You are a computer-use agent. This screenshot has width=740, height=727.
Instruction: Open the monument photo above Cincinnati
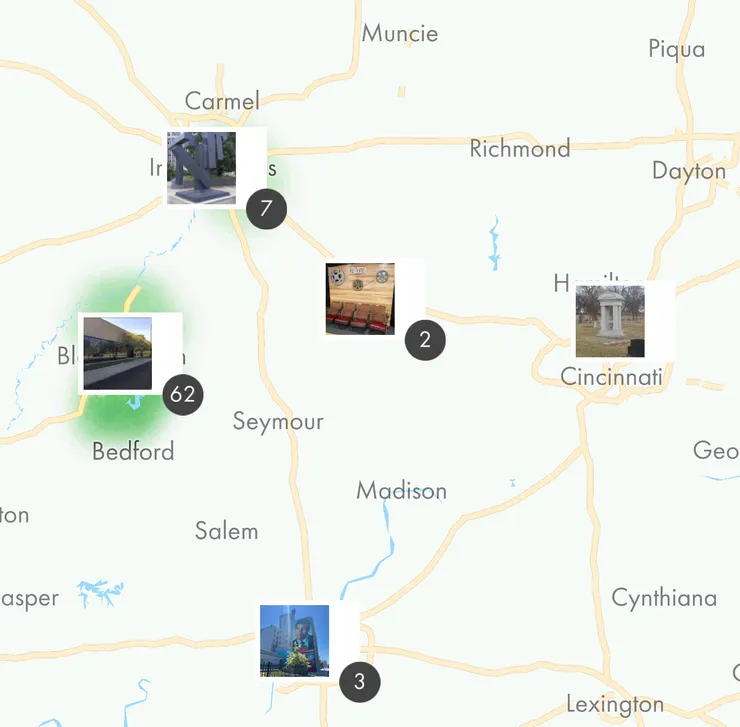click(610, 321)
